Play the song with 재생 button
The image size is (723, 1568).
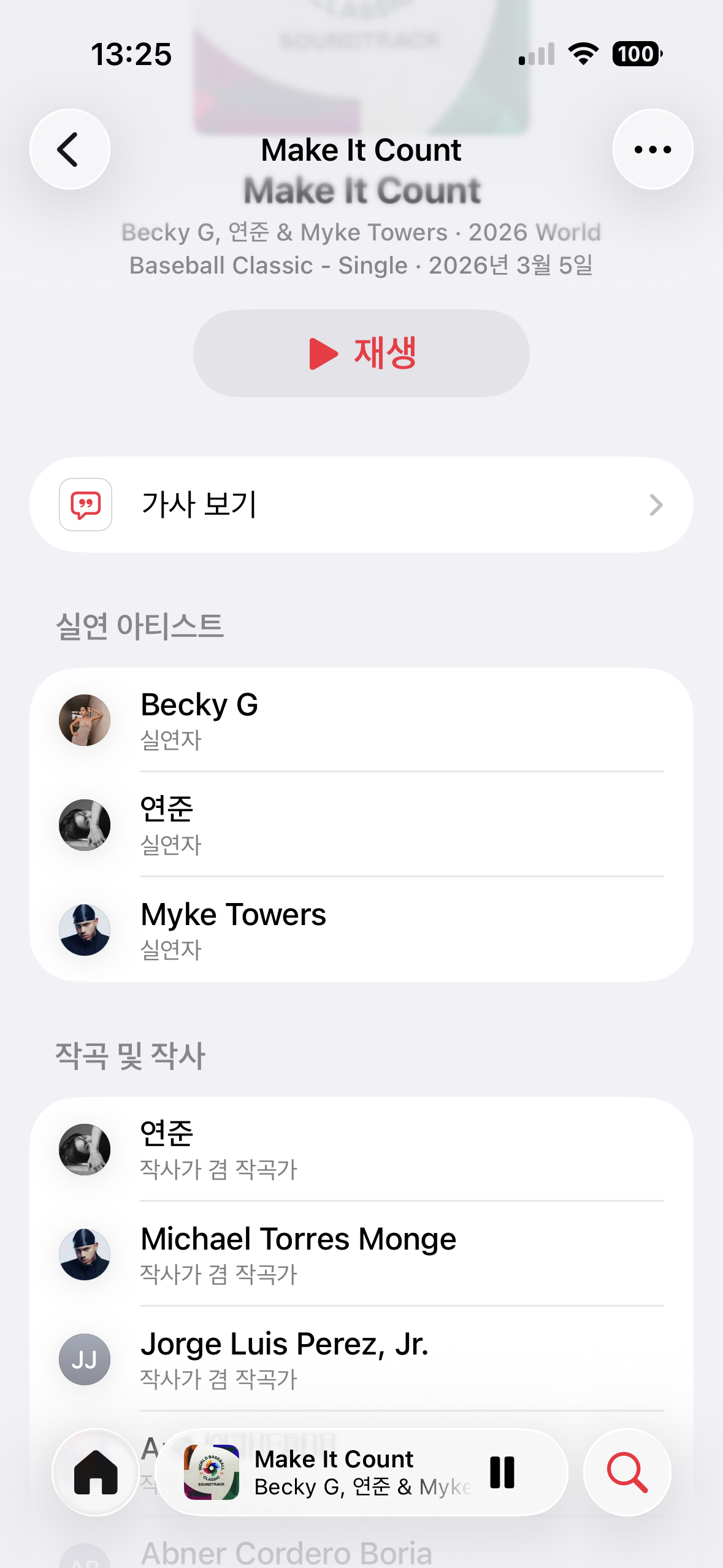pyautogui.click(x=361, y=353)
